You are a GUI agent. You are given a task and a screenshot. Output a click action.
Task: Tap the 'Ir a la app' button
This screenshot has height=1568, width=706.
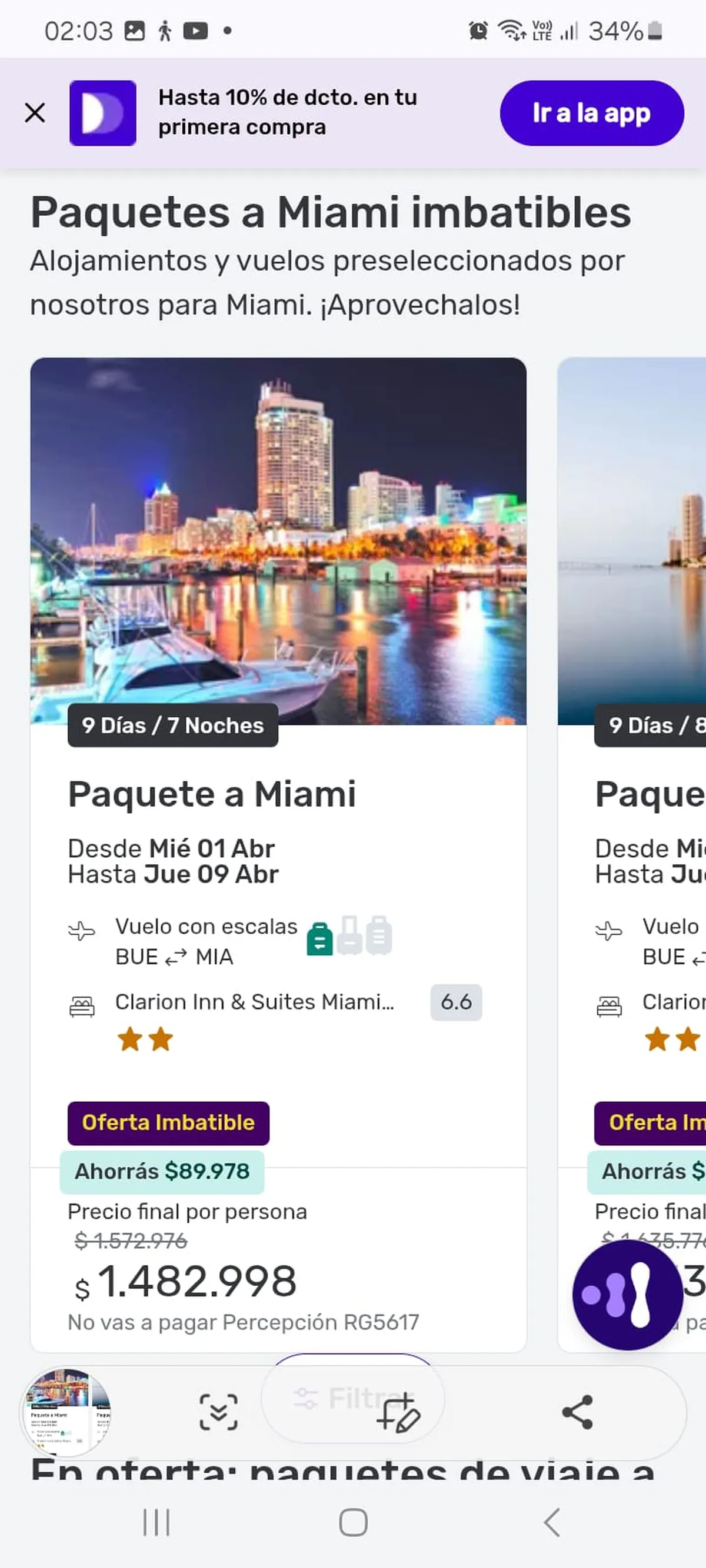click(x=591, y=113)
